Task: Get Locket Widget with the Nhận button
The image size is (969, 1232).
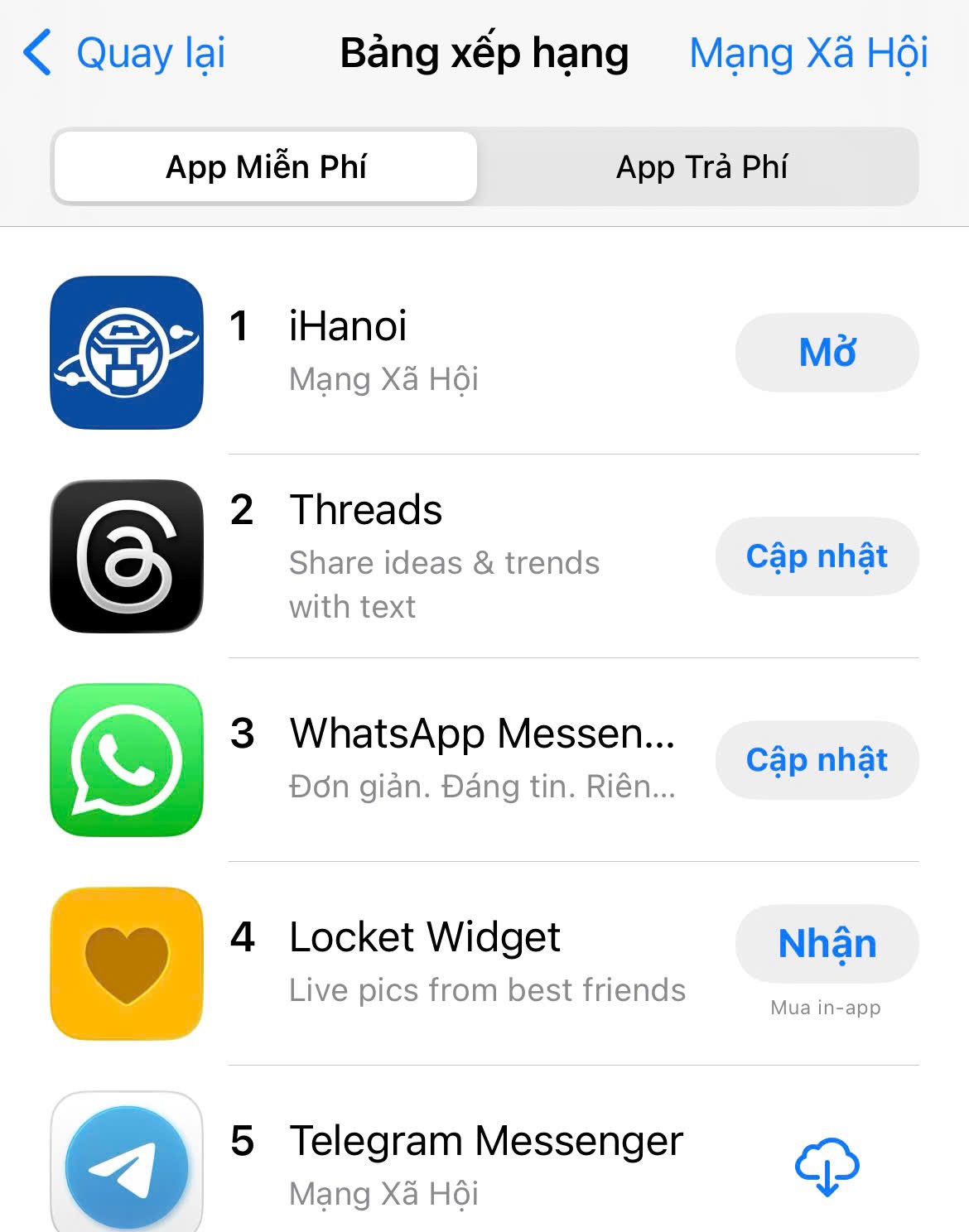Action: pyautogui.click(x=827, y=943)
